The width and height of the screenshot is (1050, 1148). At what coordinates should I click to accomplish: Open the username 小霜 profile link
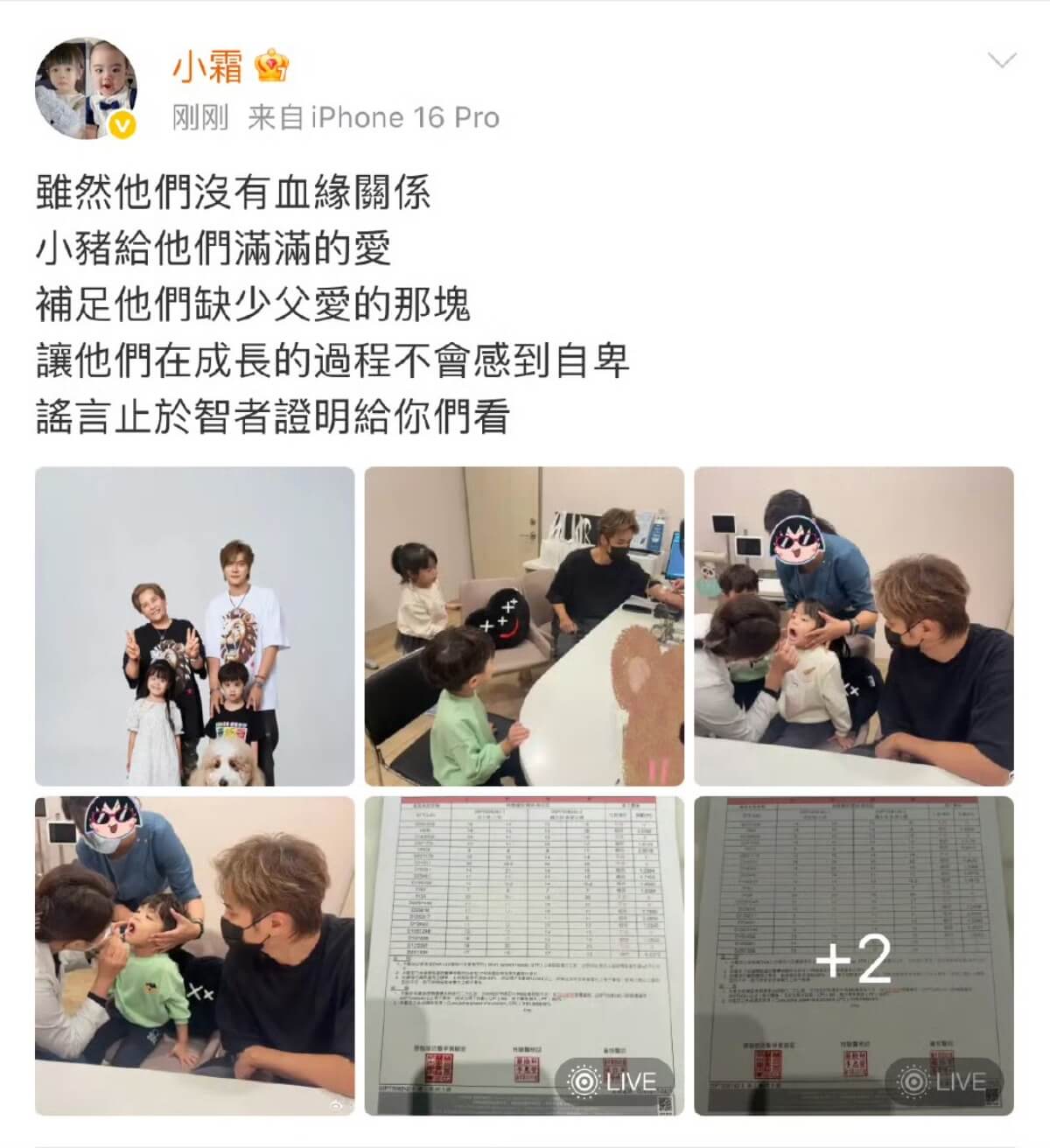coord(207,67)
